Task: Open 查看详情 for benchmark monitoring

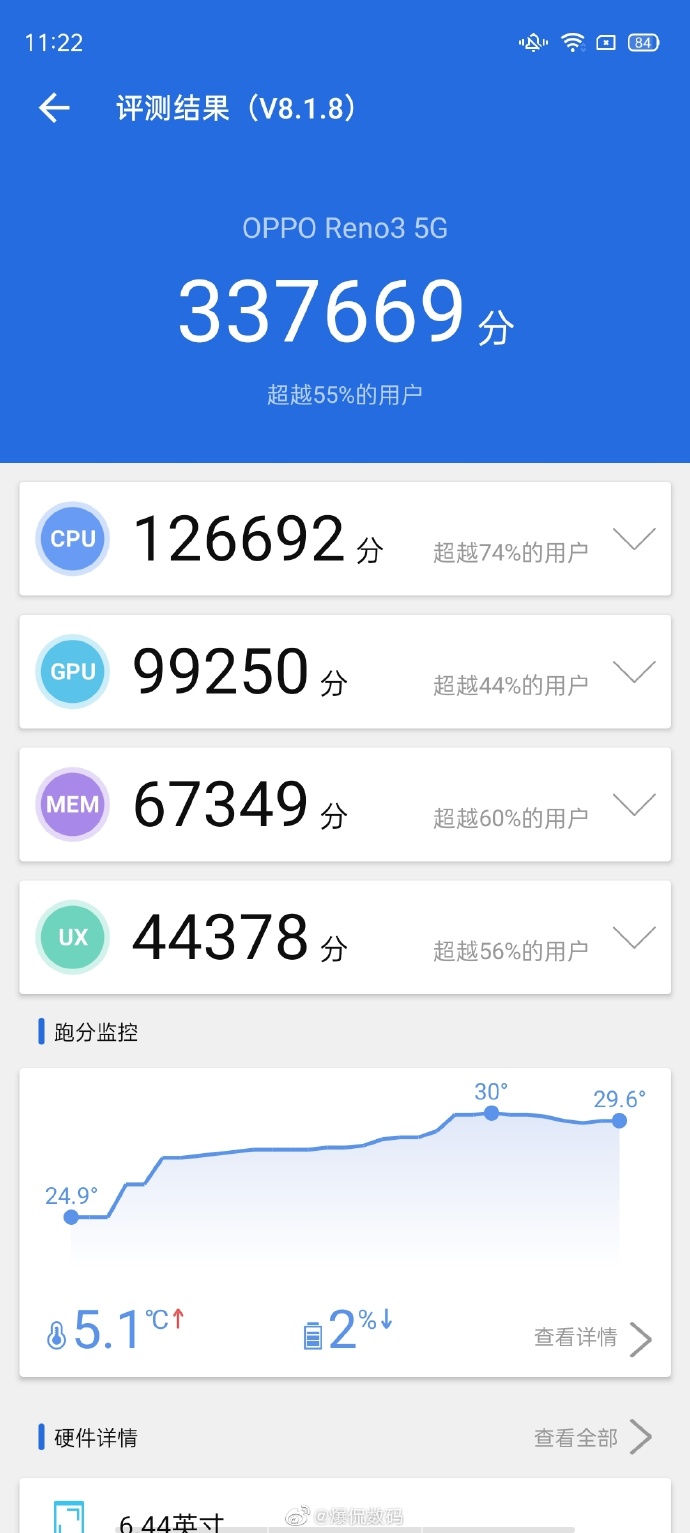Action: 592,1338
